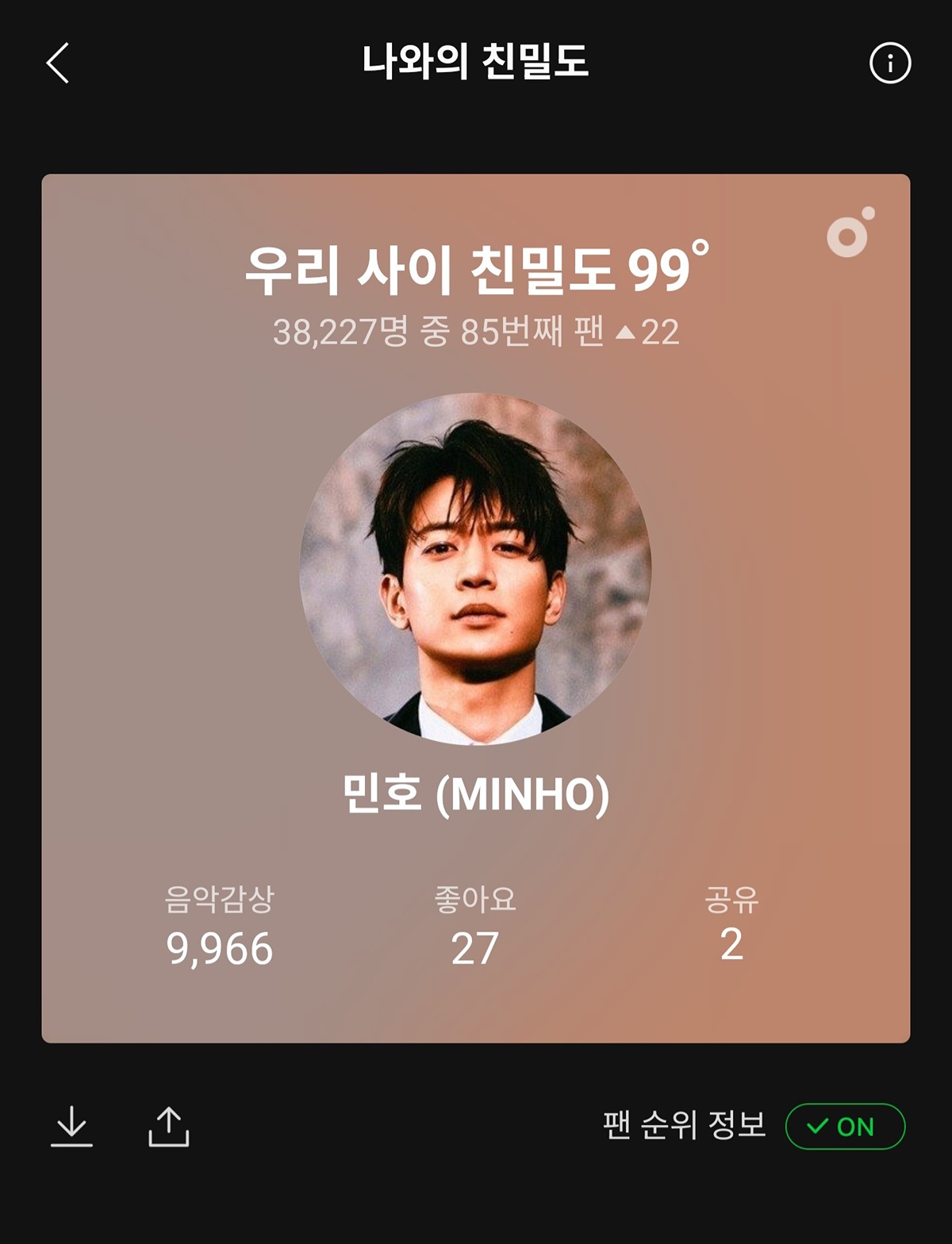
Task: Toggle fan ranking info ON switch
Action: pyautogui.click(x=845, y=1126)
